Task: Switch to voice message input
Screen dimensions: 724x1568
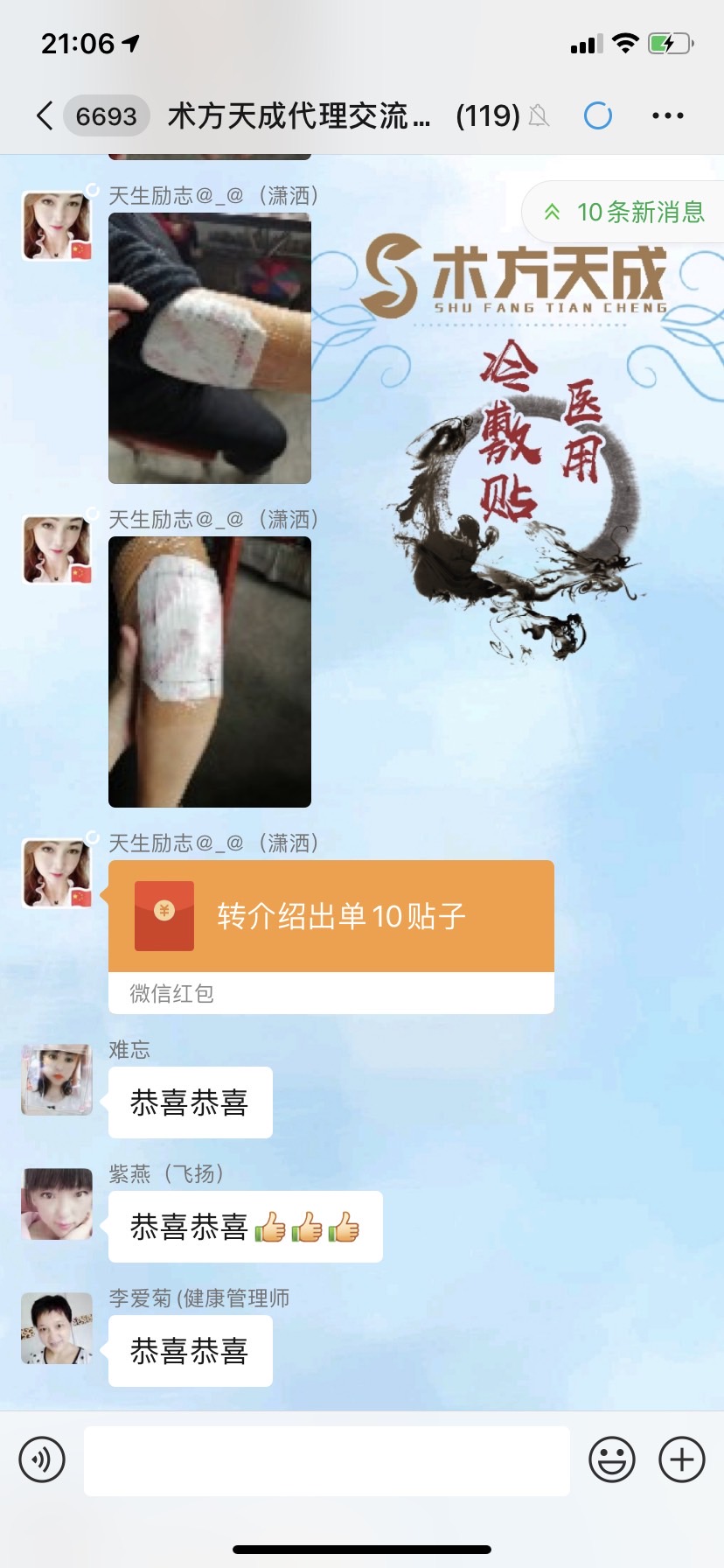Action: (42, 1459)
